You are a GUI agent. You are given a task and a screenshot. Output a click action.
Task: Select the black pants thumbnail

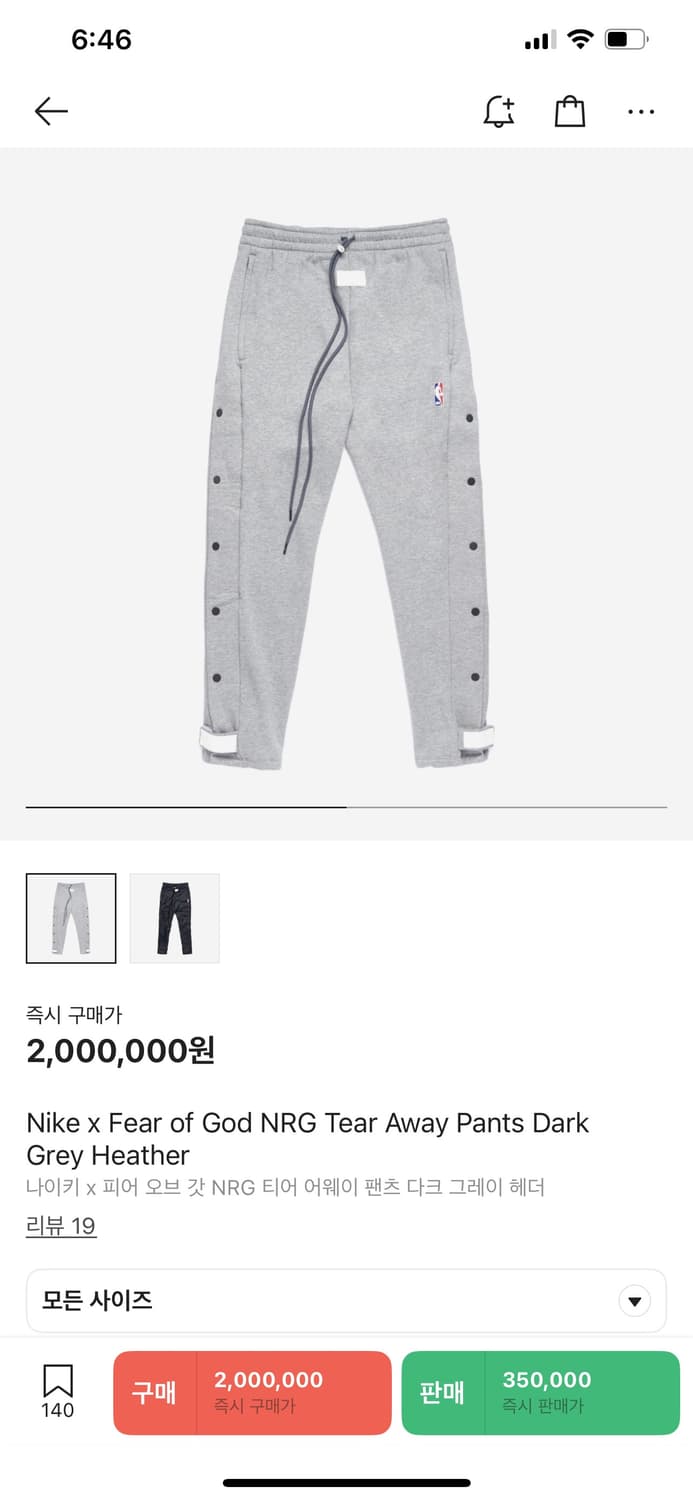click(x=174, y=918)
